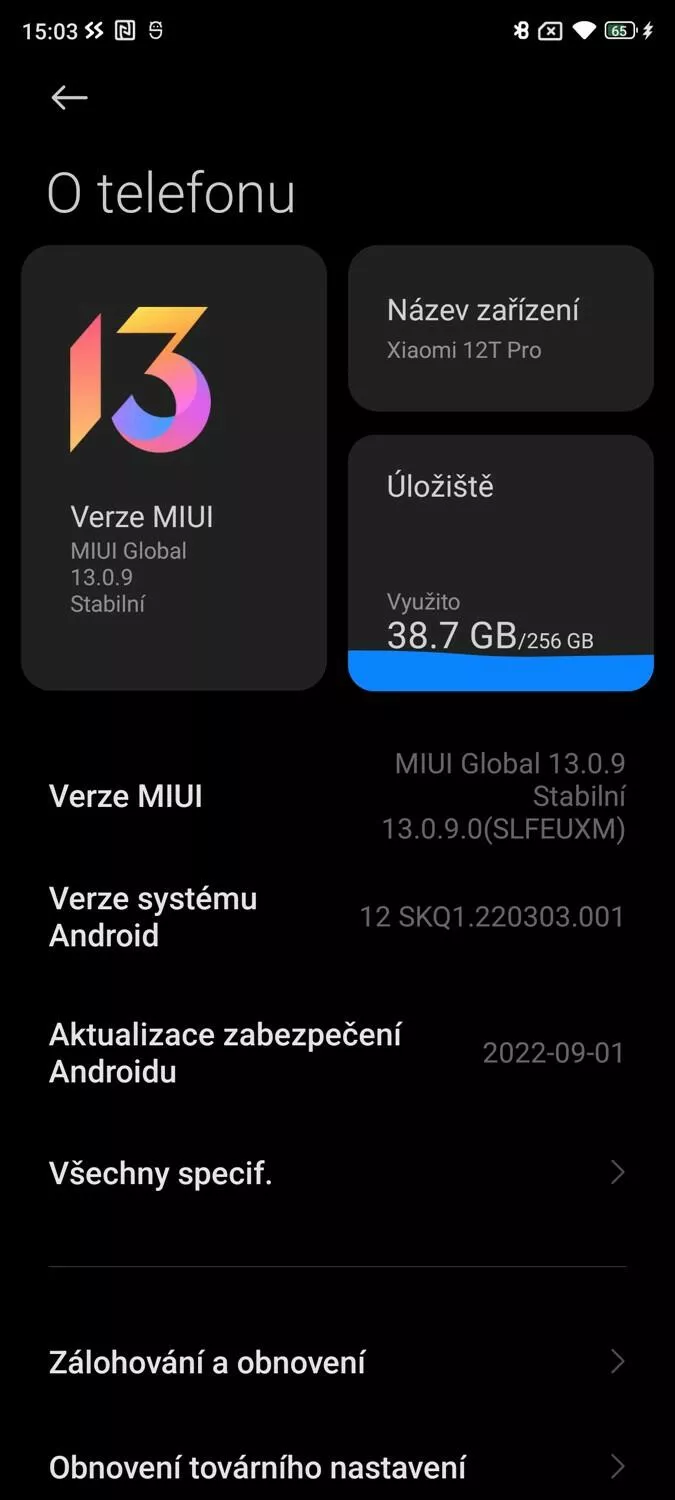675x1500 pixels.
Task: Go back using the arrow icon
Action: tap(69, 97)
